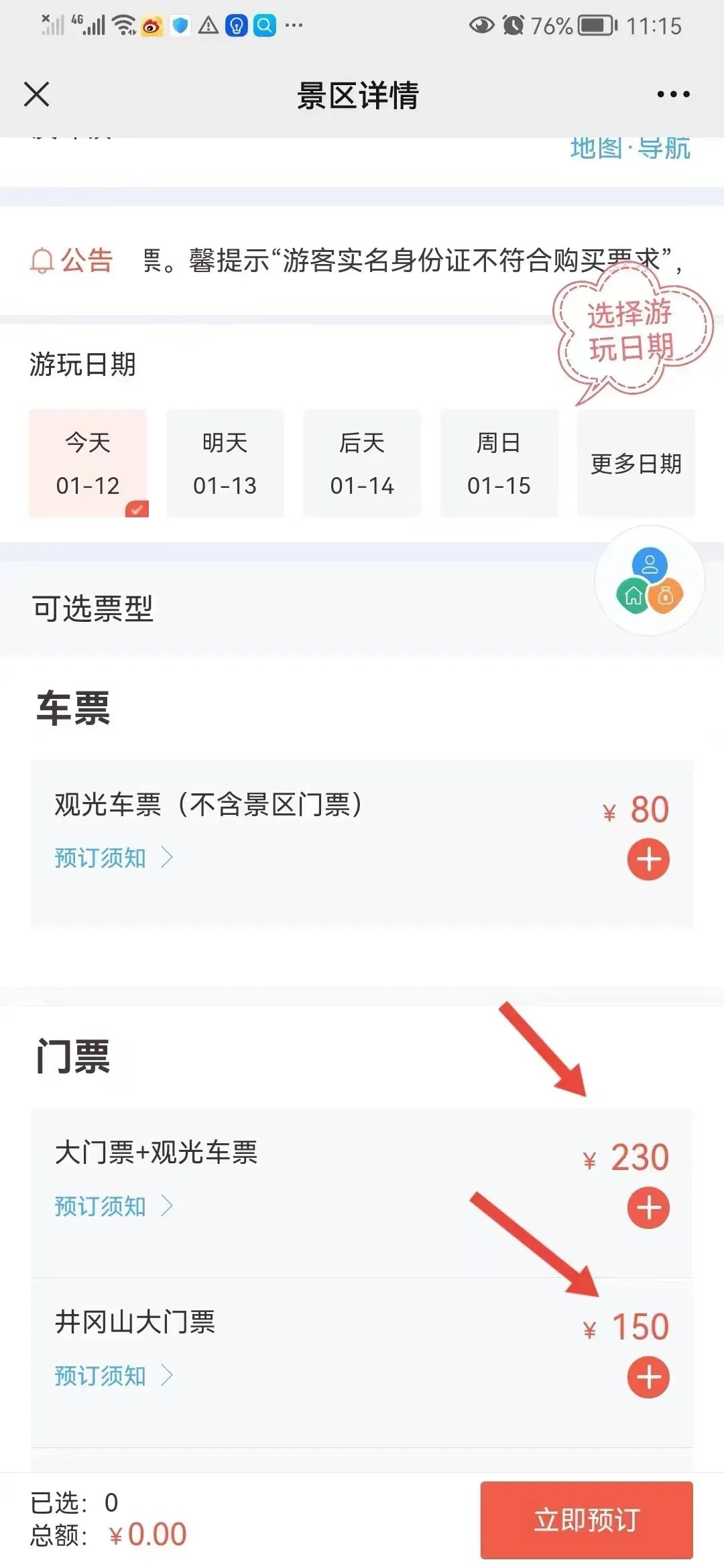The width and height of the screenshot is (724, 1568).
Task: Open 更多日期 to pick another date
Action: coord(636,463)
